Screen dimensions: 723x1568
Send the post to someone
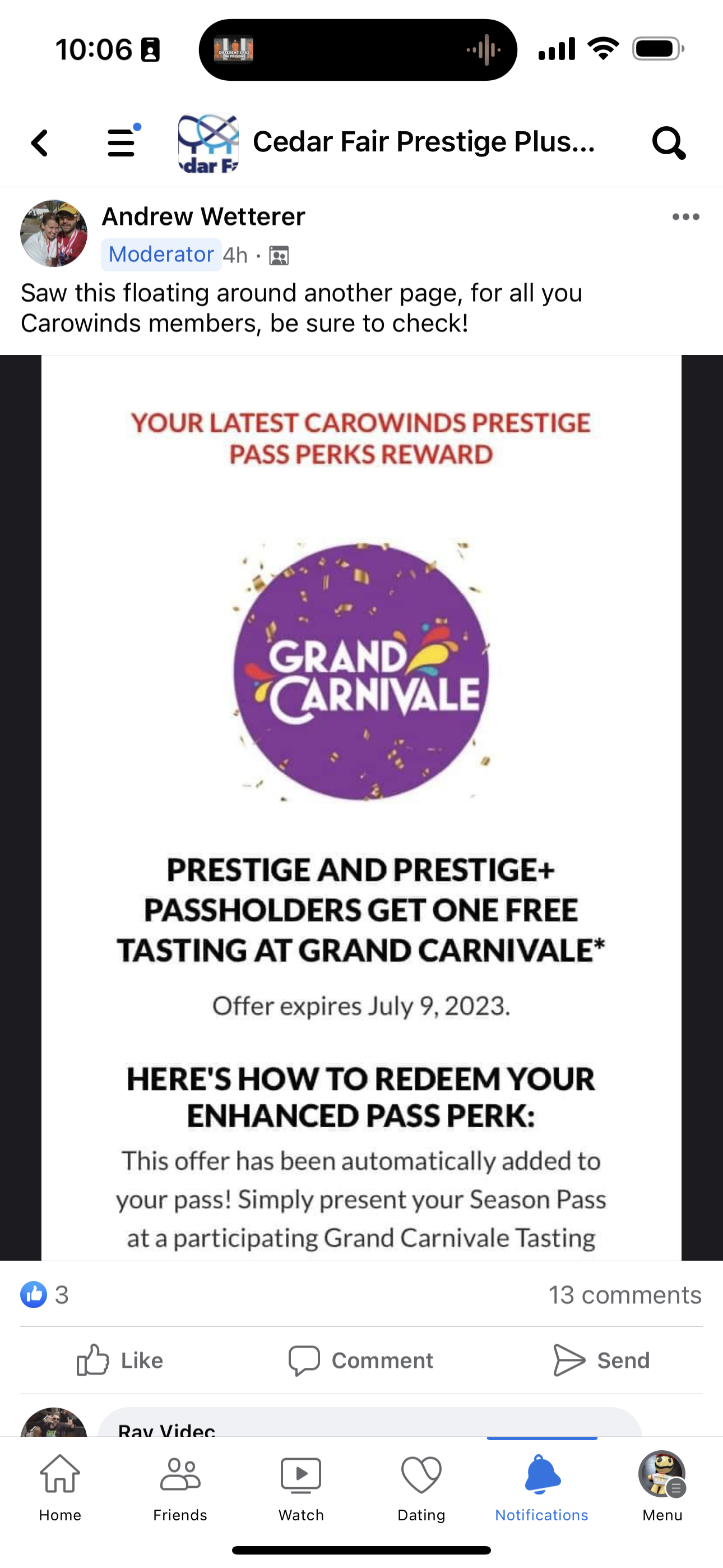tap(601, 1360)
